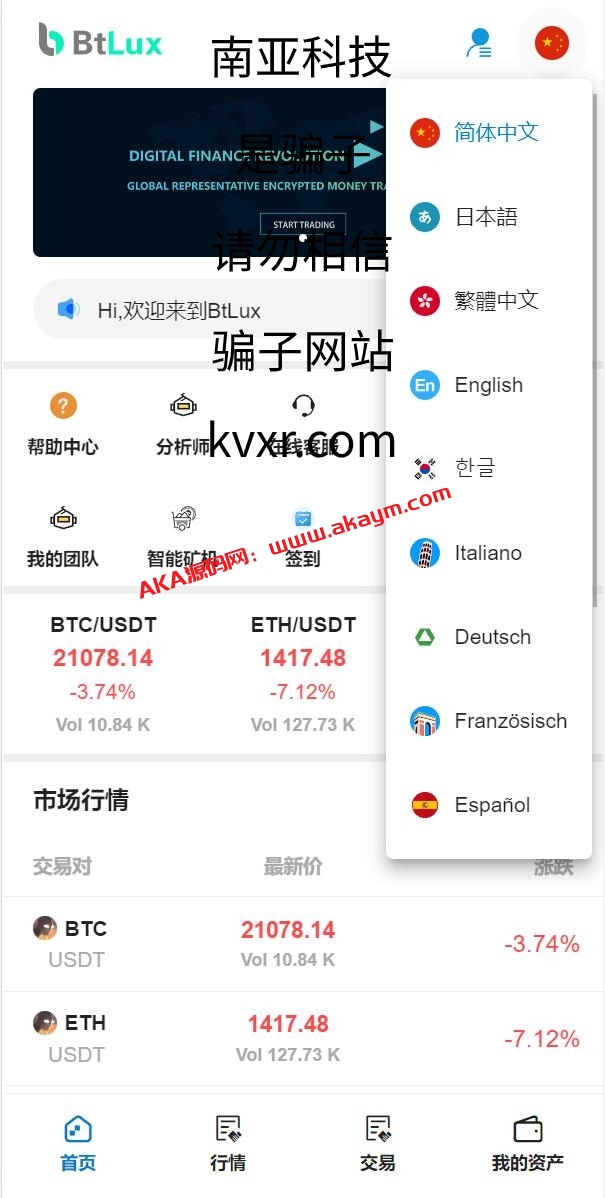The width and height of the screenshot is (605, 1198).
Task: Go to 交易 trade tab
Action: (x=377, y=1143)
